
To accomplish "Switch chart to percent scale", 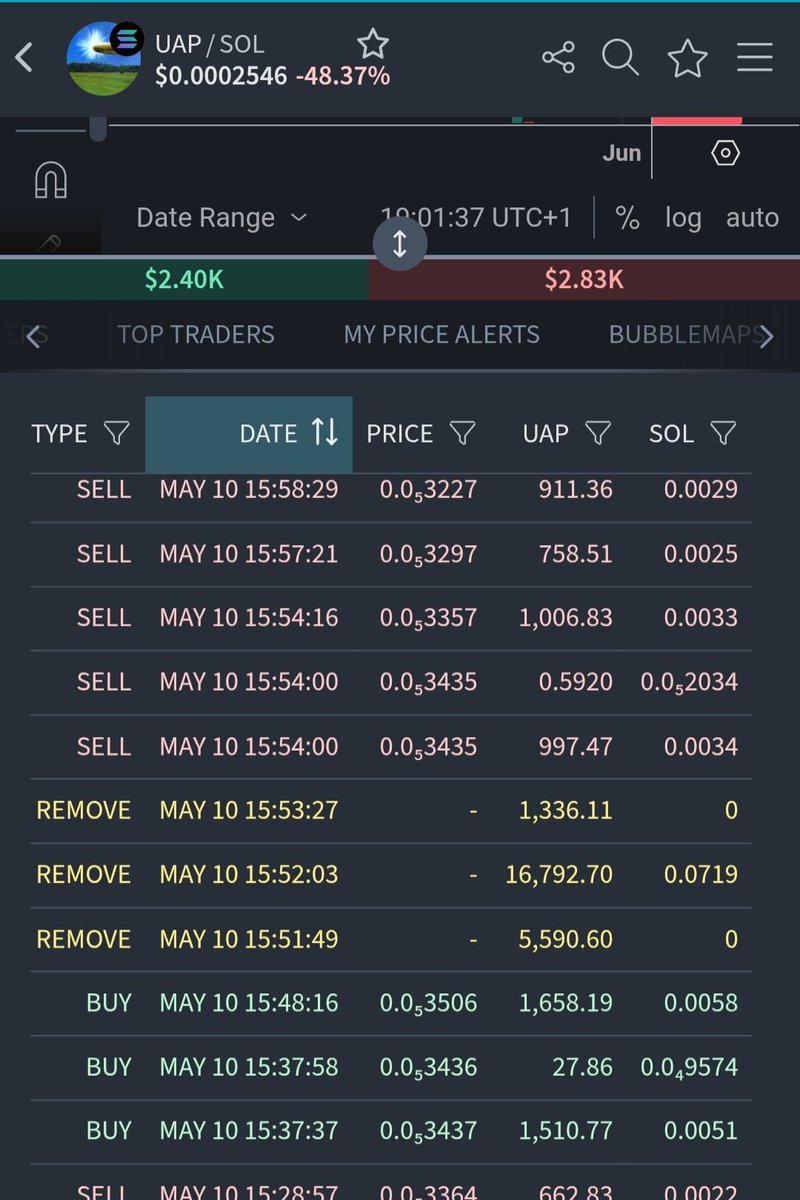I will pyautogui.click(x=627, y=217).
